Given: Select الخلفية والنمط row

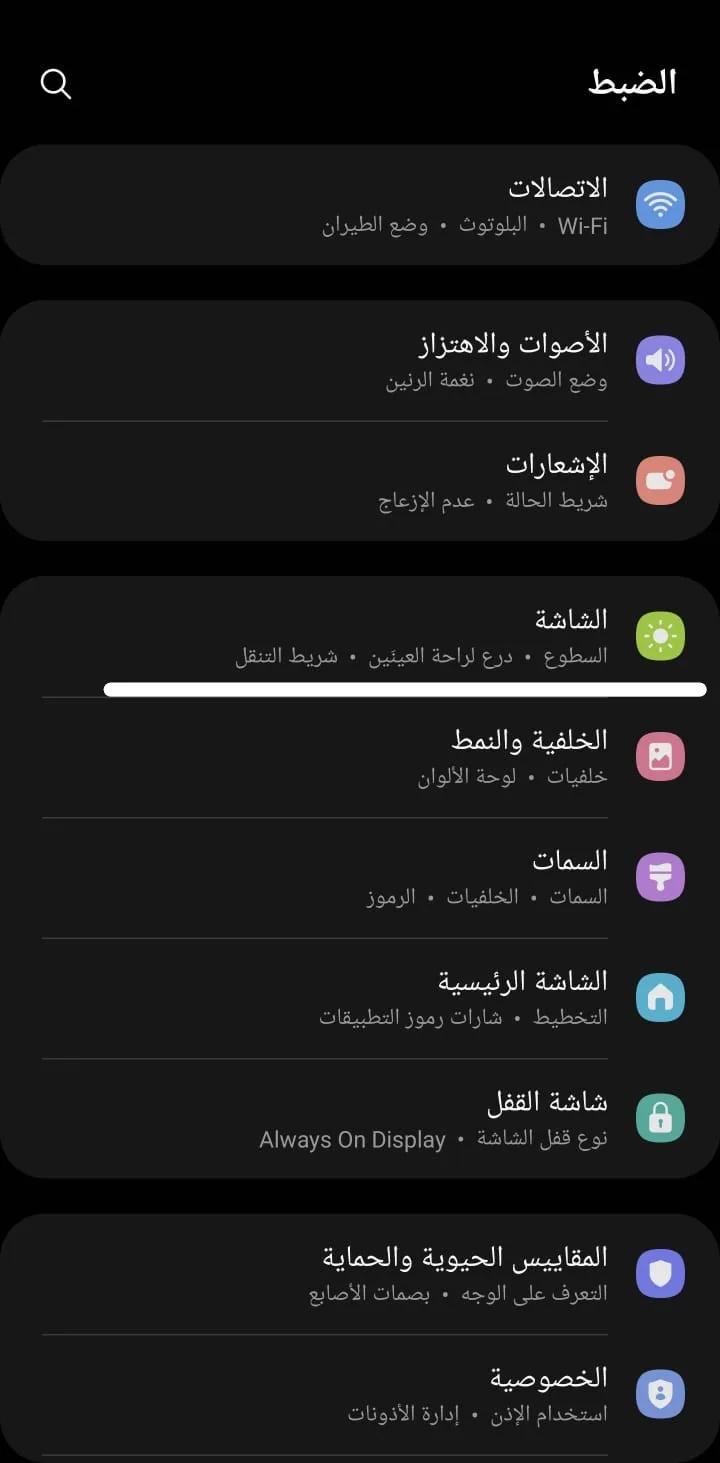Looking at the screenshot, I should coord(360,757).
